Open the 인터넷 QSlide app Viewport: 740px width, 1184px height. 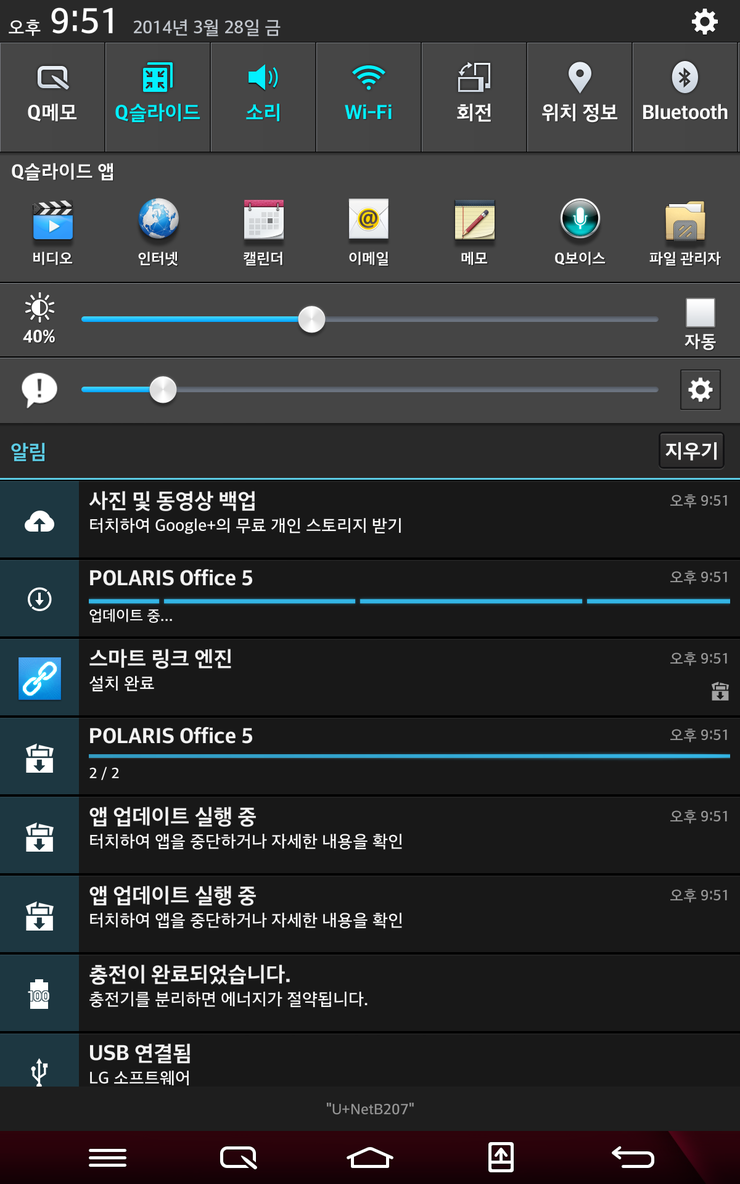(x=158, y=233)
